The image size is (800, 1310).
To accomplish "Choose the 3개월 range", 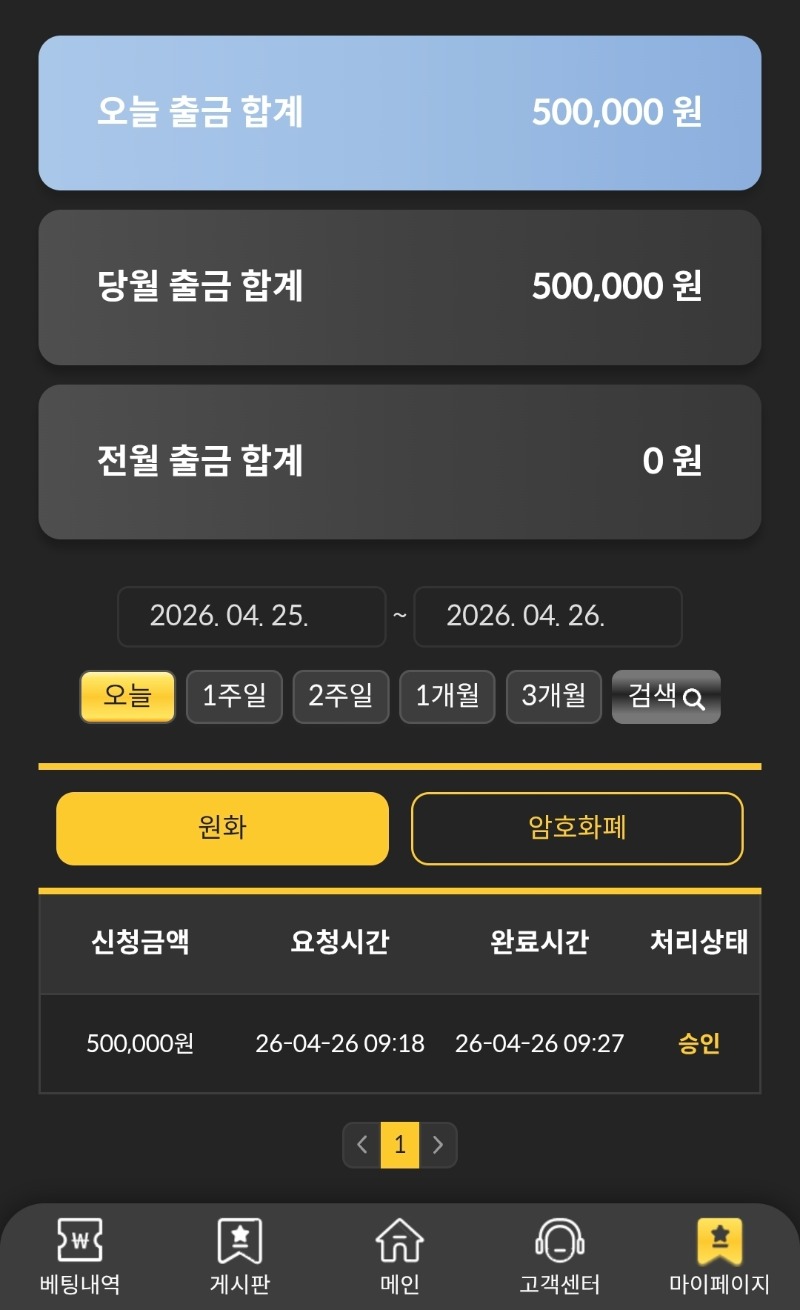I will 553,696.
